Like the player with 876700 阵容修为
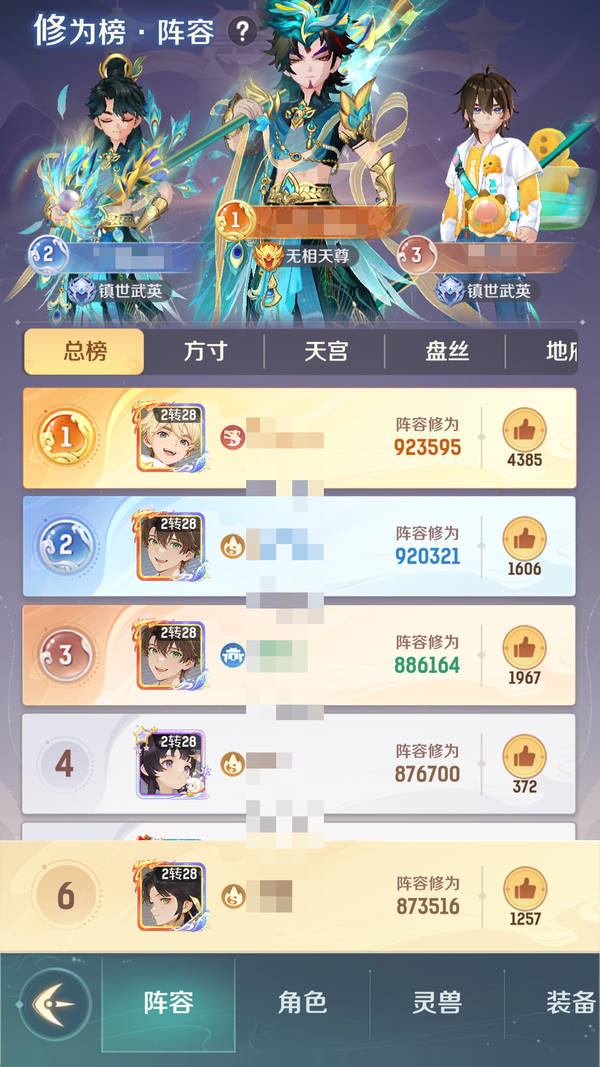Viewport: 600px width, 1067px height. pos(524,756)
